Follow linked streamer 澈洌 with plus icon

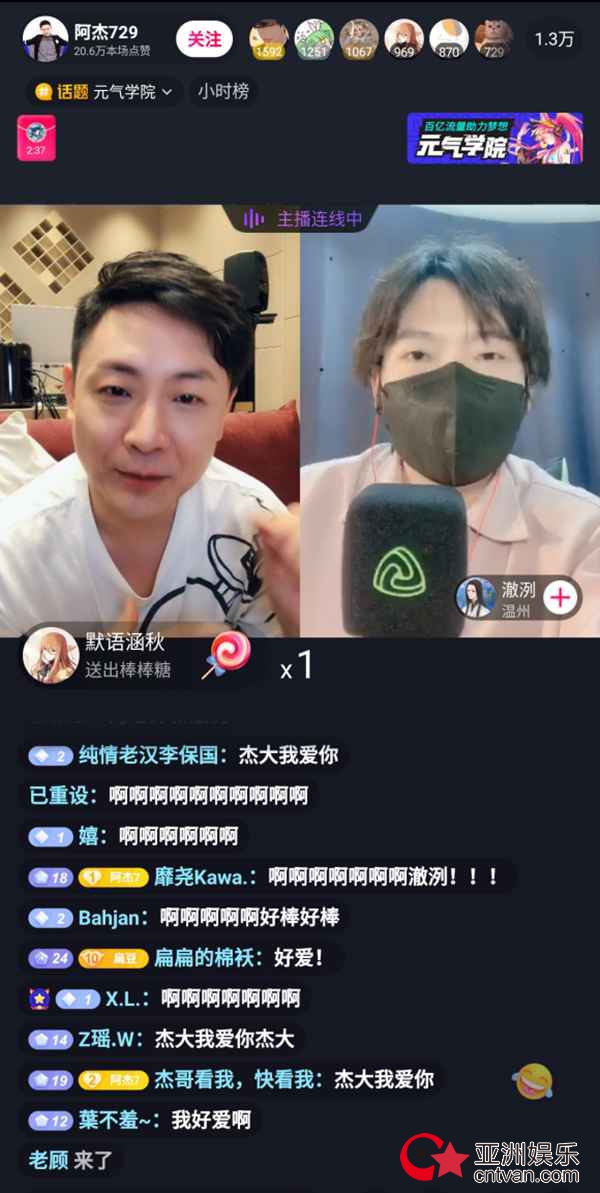point(561,598)
